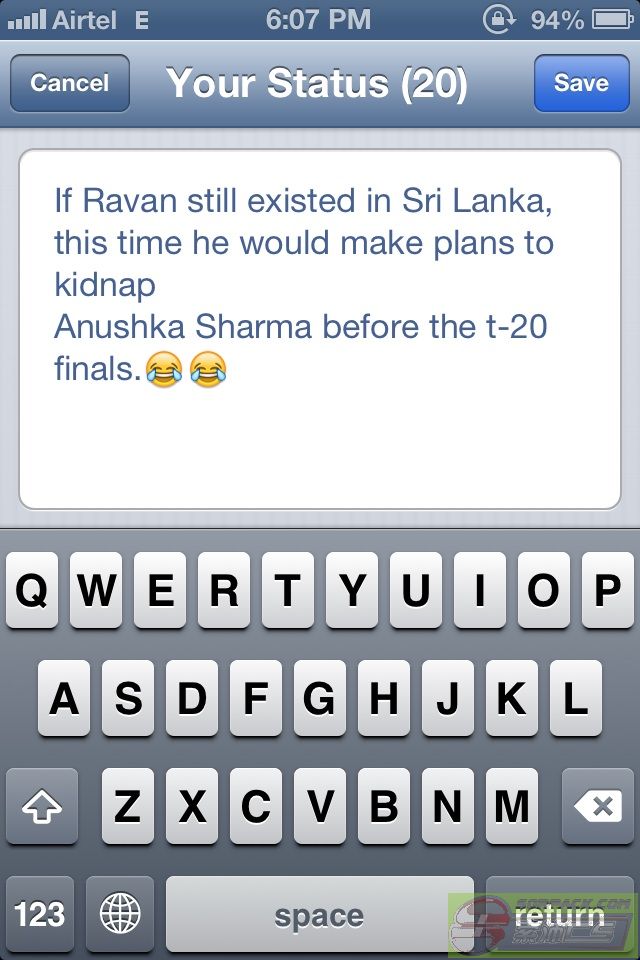Tap the space bar
Image resolution: width=640 pixels, height=960 pixels.
pos(319,914)
